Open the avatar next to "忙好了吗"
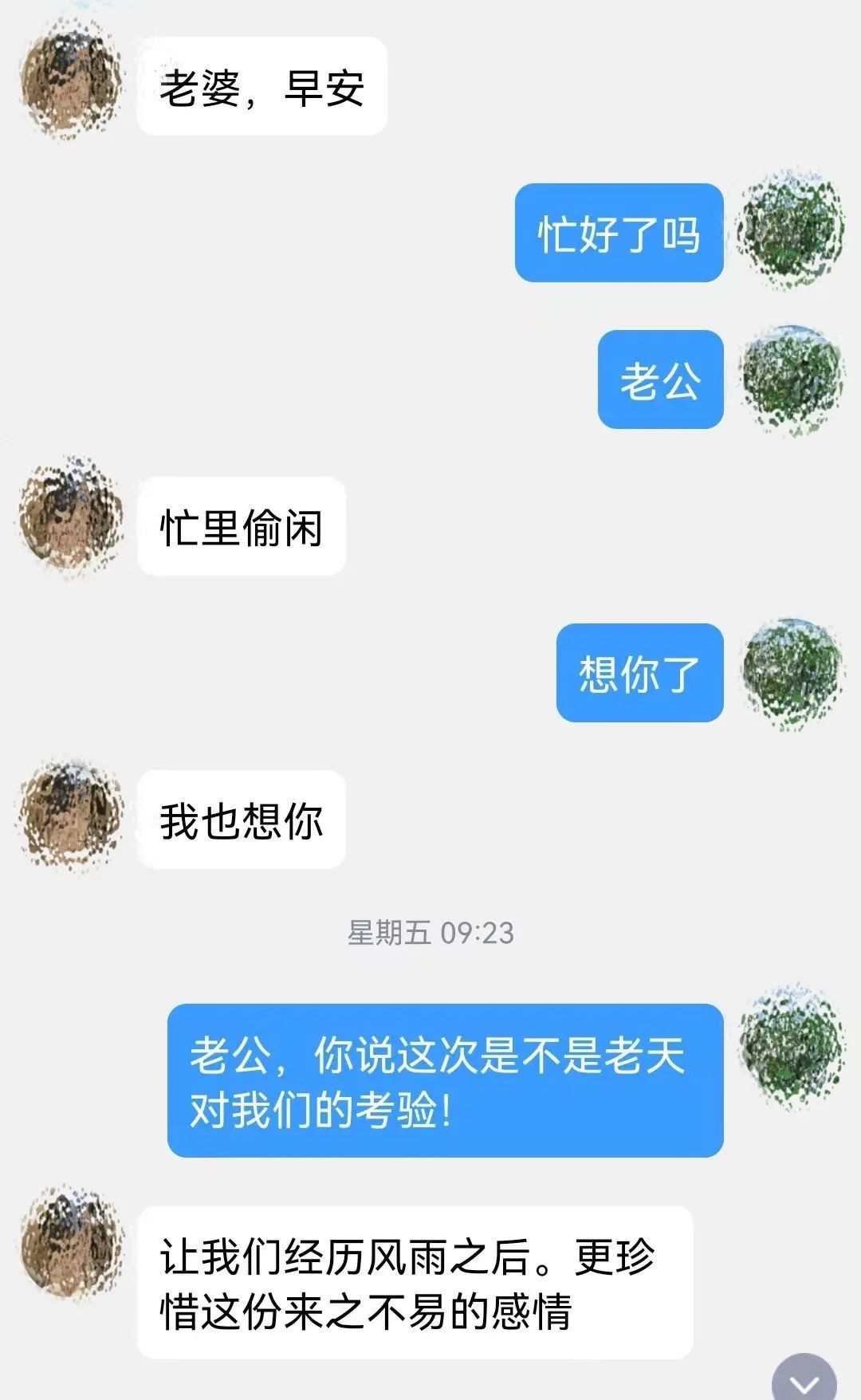 tap(791, 230)
